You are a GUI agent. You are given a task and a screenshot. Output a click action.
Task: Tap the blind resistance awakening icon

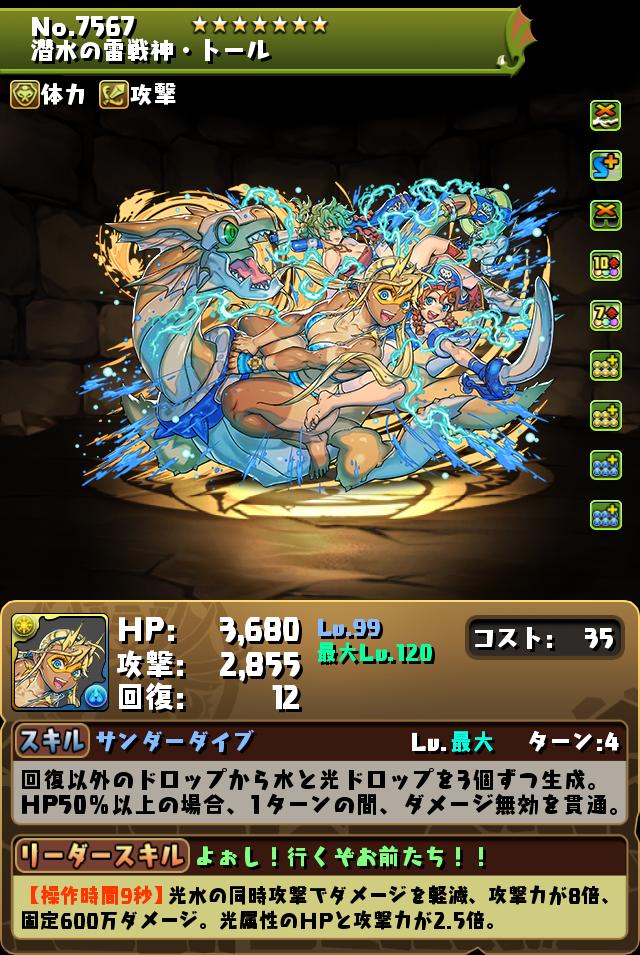pyautogui.click(x=605, y=215)
